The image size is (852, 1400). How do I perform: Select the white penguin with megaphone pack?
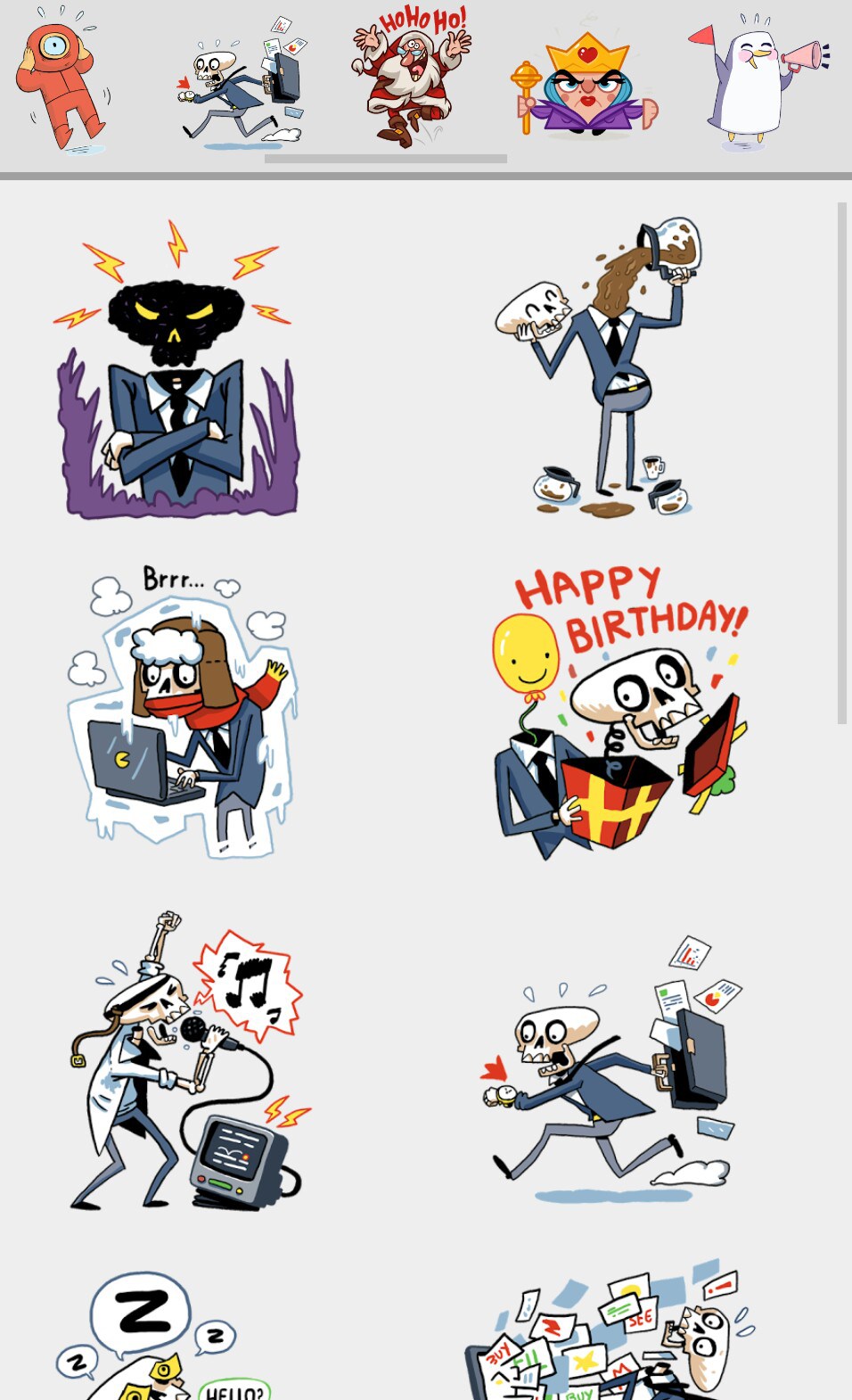[x=758, y=82]
